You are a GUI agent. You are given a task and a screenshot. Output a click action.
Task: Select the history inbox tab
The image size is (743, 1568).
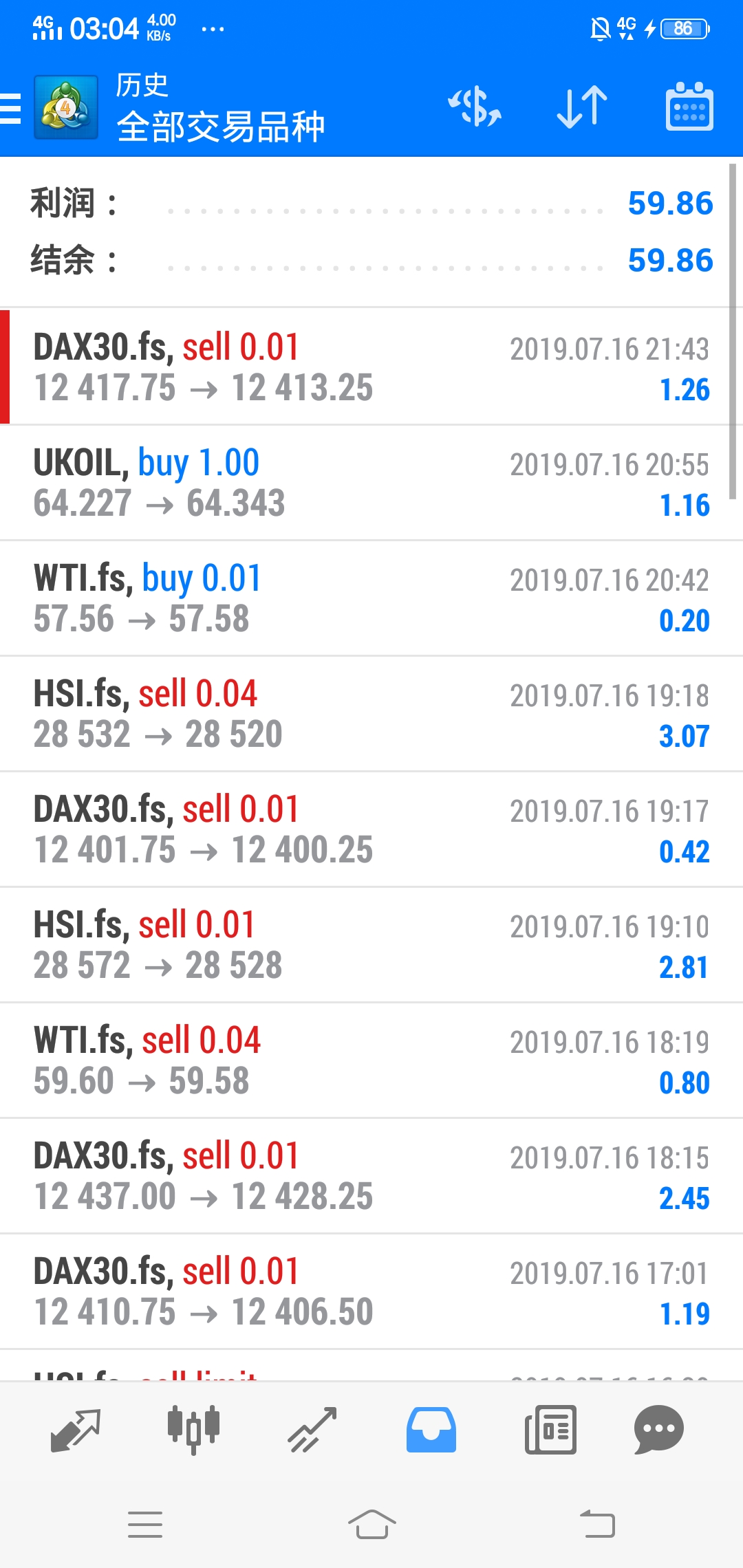click(431, 1430)
